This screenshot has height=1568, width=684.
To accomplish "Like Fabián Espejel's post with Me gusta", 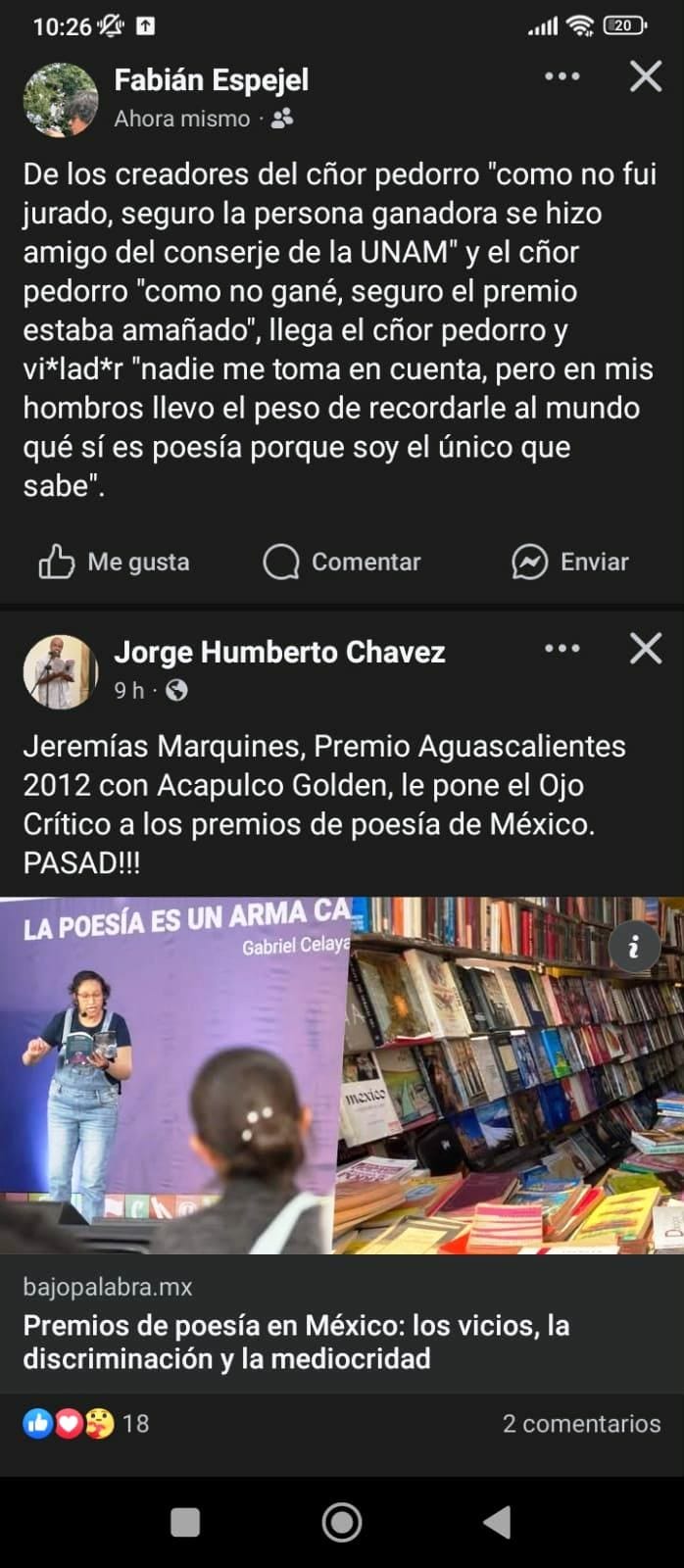I will 114,562.
